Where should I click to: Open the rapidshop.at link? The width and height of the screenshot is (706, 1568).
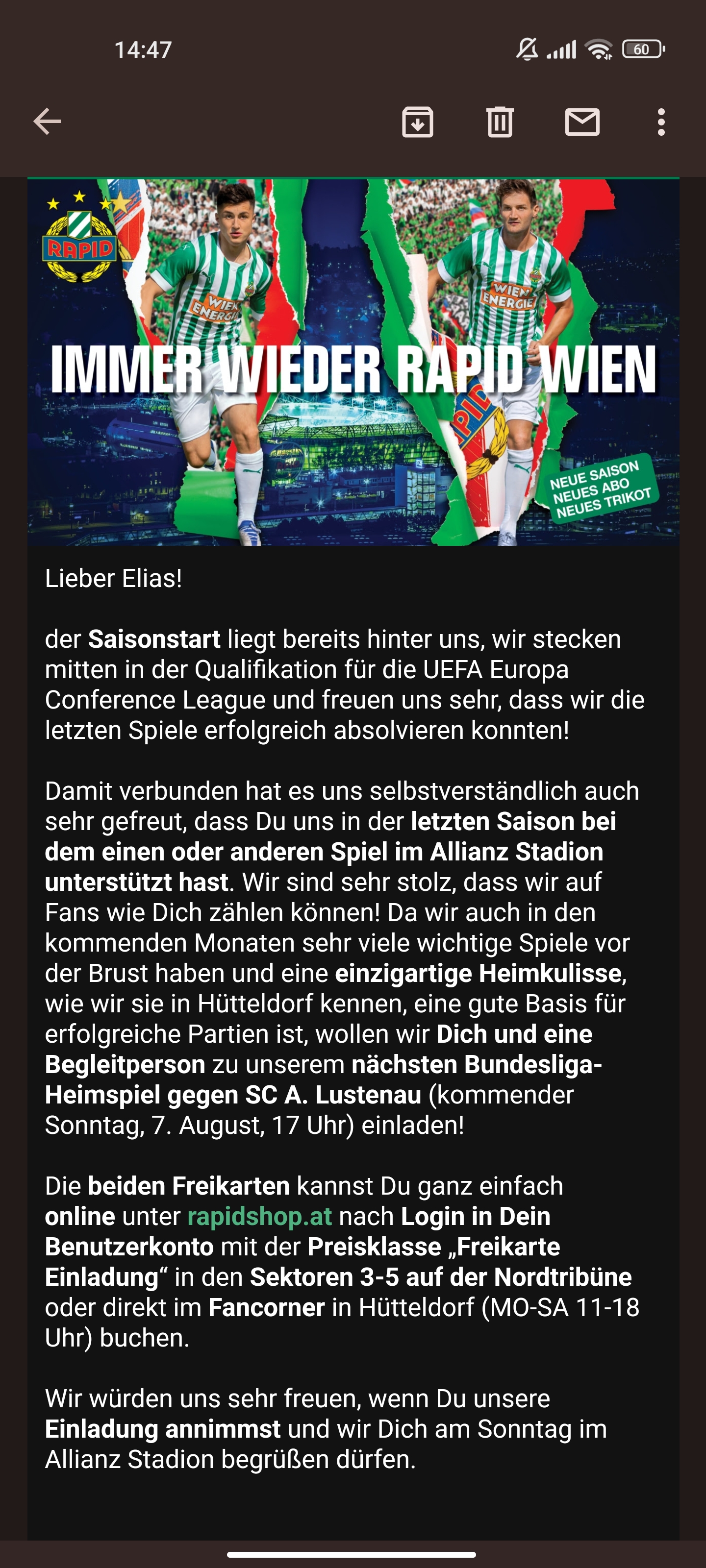point(259,1216)
